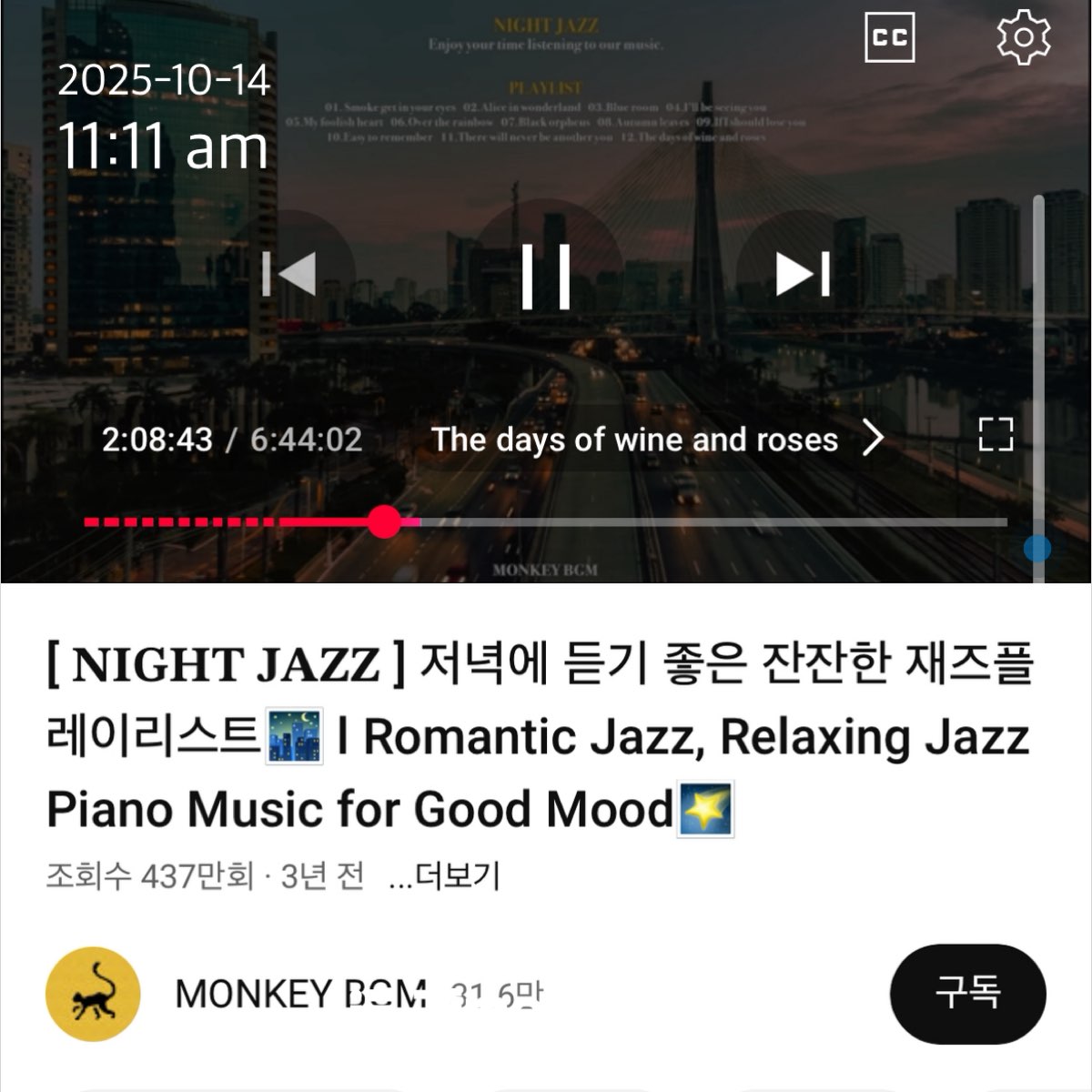Go to the previous video
1092x1092 pixels.
(x=289, y=273)
